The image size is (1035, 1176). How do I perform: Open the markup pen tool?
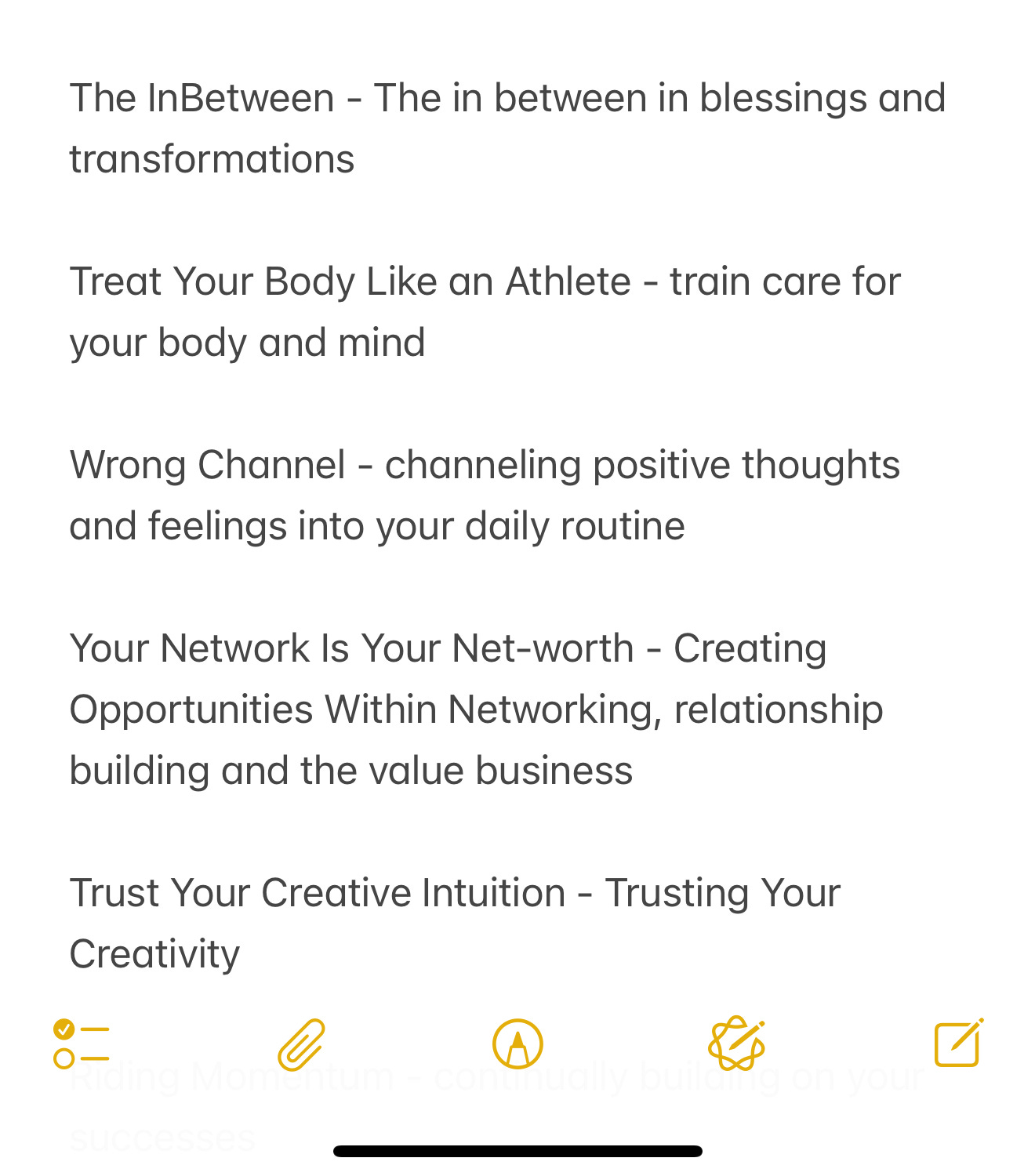coord(517,1044)
